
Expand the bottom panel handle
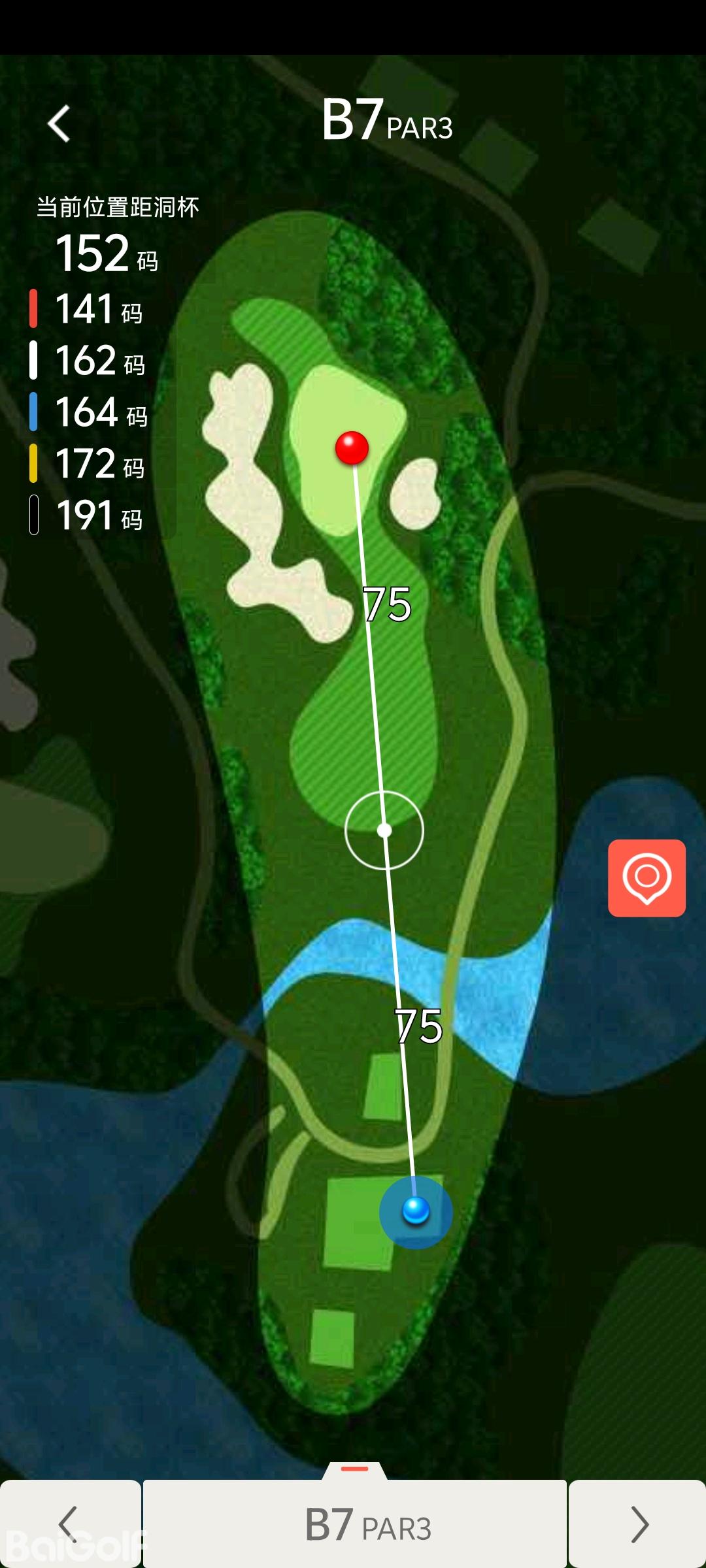[x=355, y=1469]
